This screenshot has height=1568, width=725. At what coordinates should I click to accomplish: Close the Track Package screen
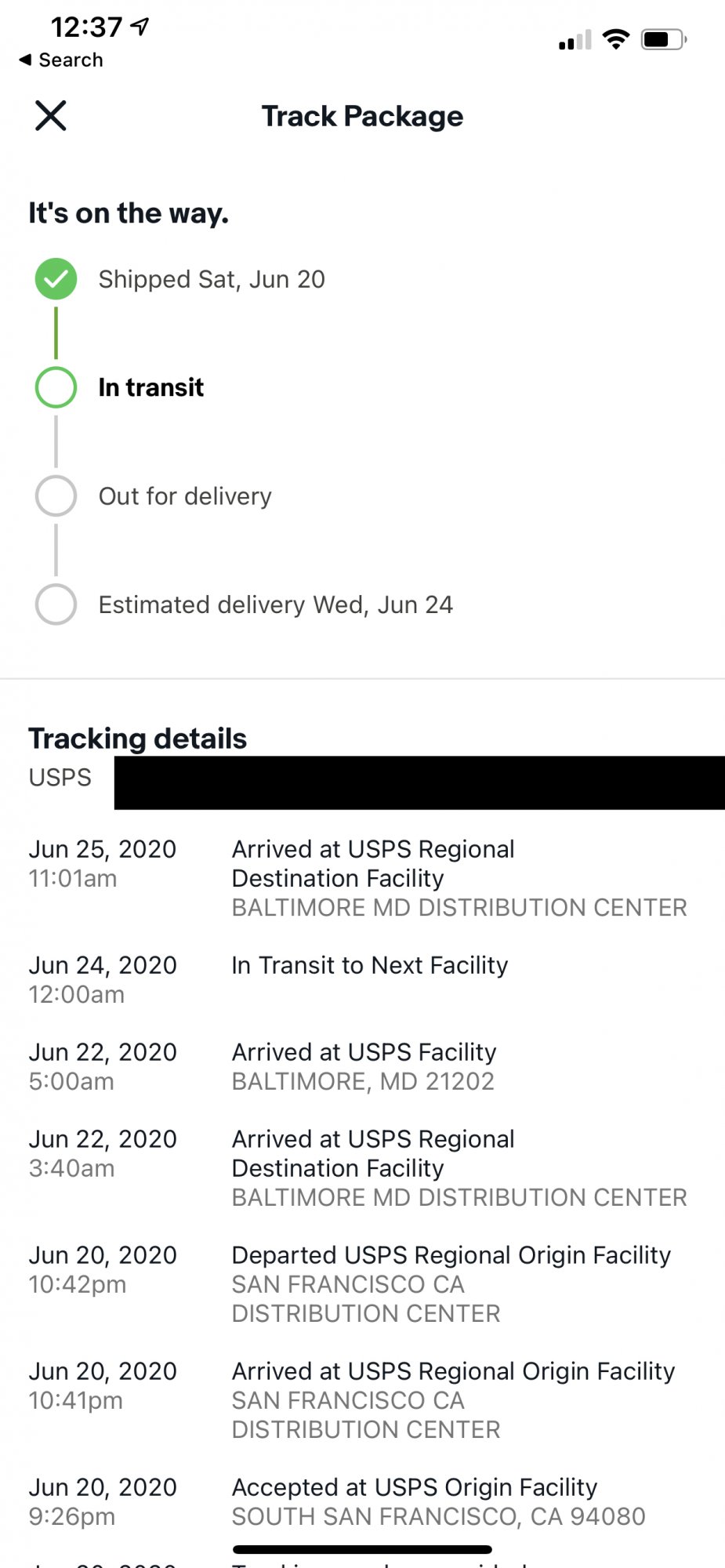(51, 116)
